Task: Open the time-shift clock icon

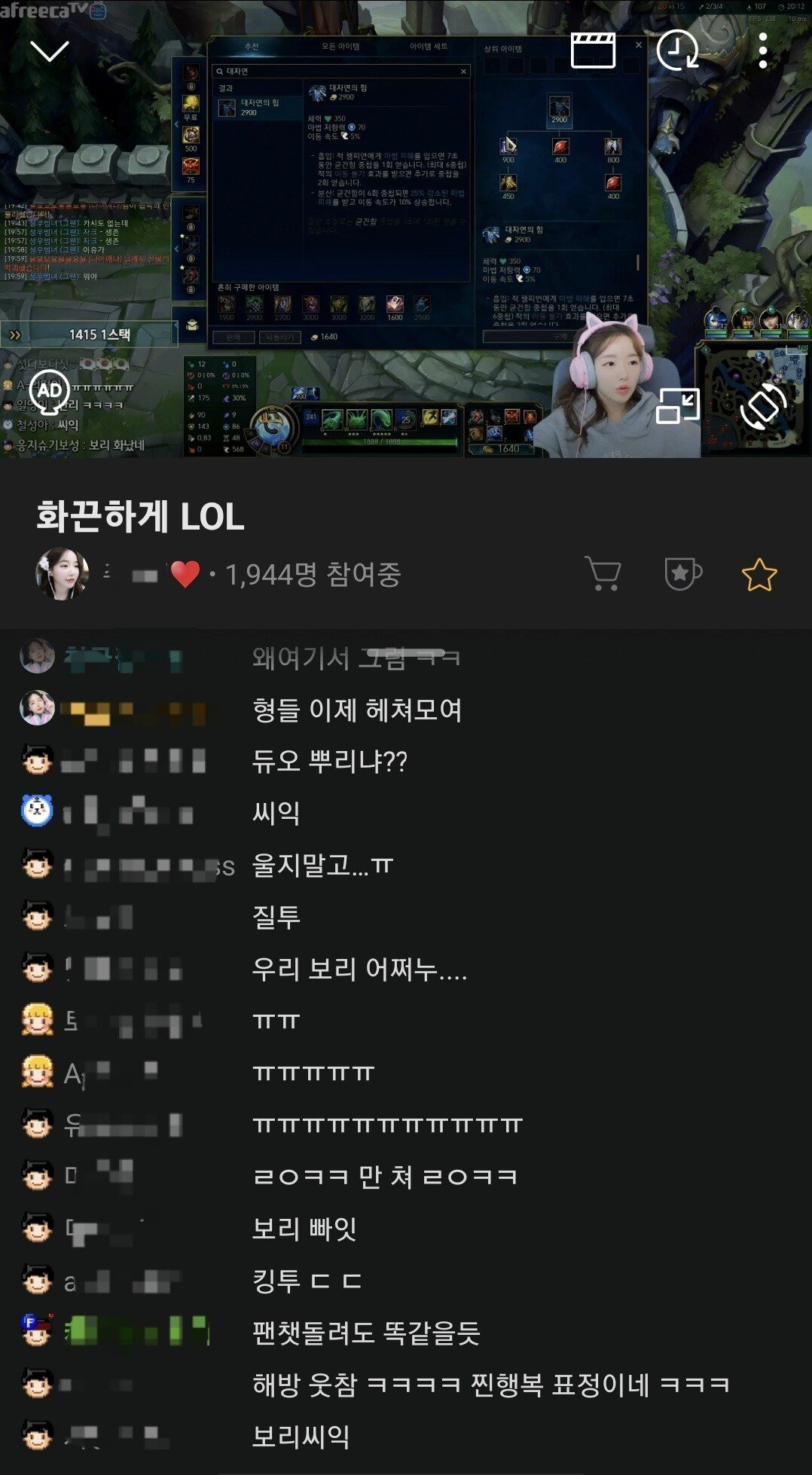Action: tap(677, 50)
